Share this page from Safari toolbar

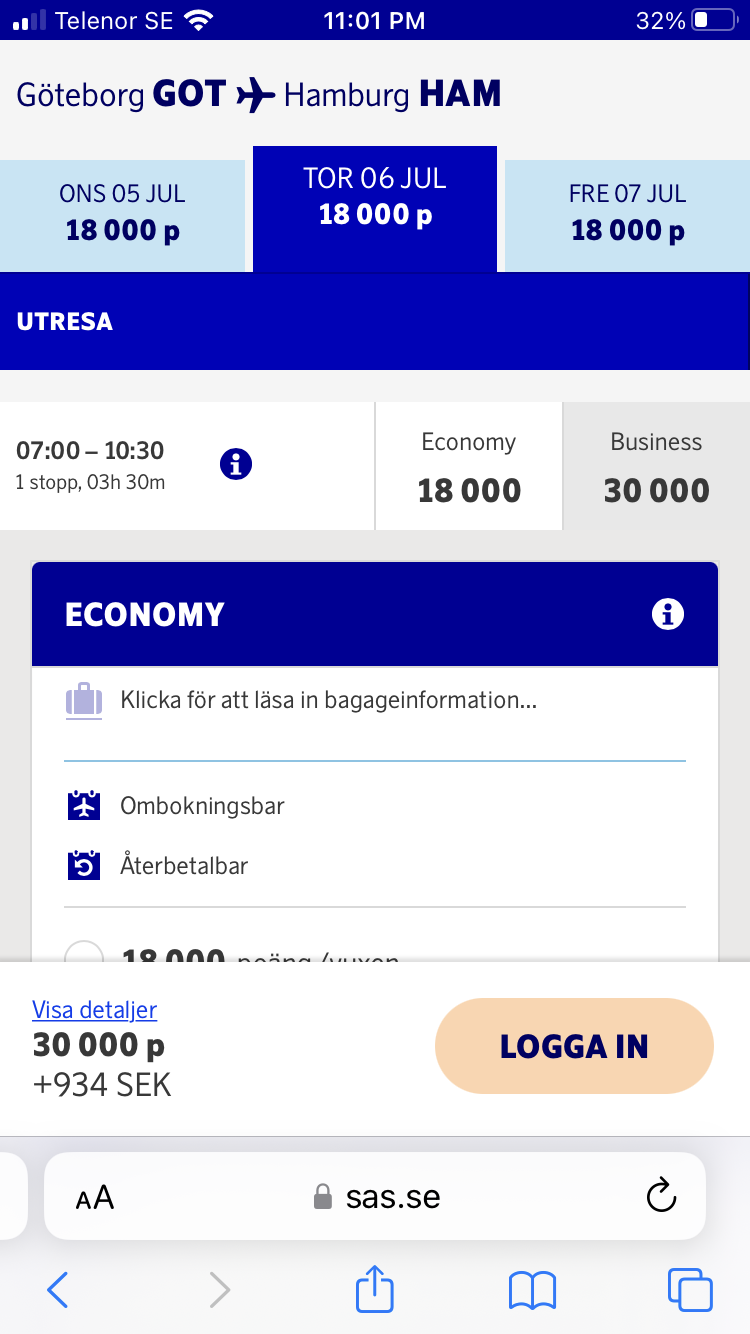pyautogui.click(x=375, y=1289)
